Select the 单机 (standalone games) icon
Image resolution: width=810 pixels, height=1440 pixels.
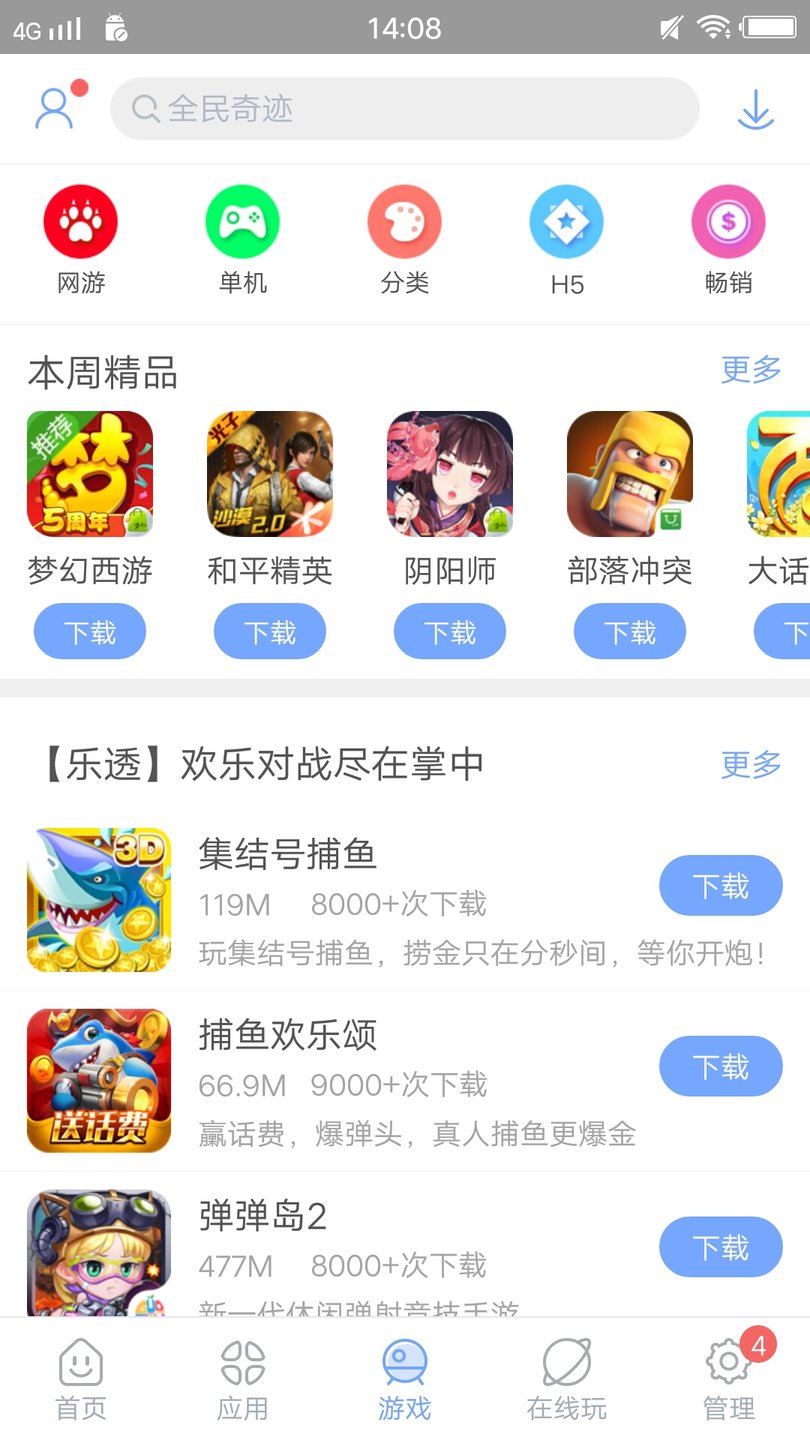click(x=242, y=220)
